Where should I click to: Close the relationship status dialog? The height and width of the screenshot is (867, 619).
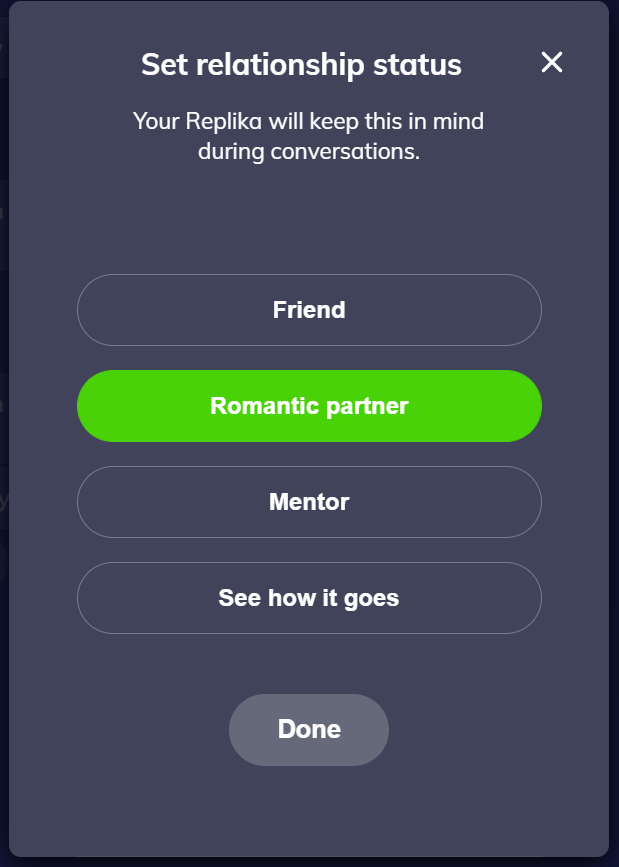[552, 63]
